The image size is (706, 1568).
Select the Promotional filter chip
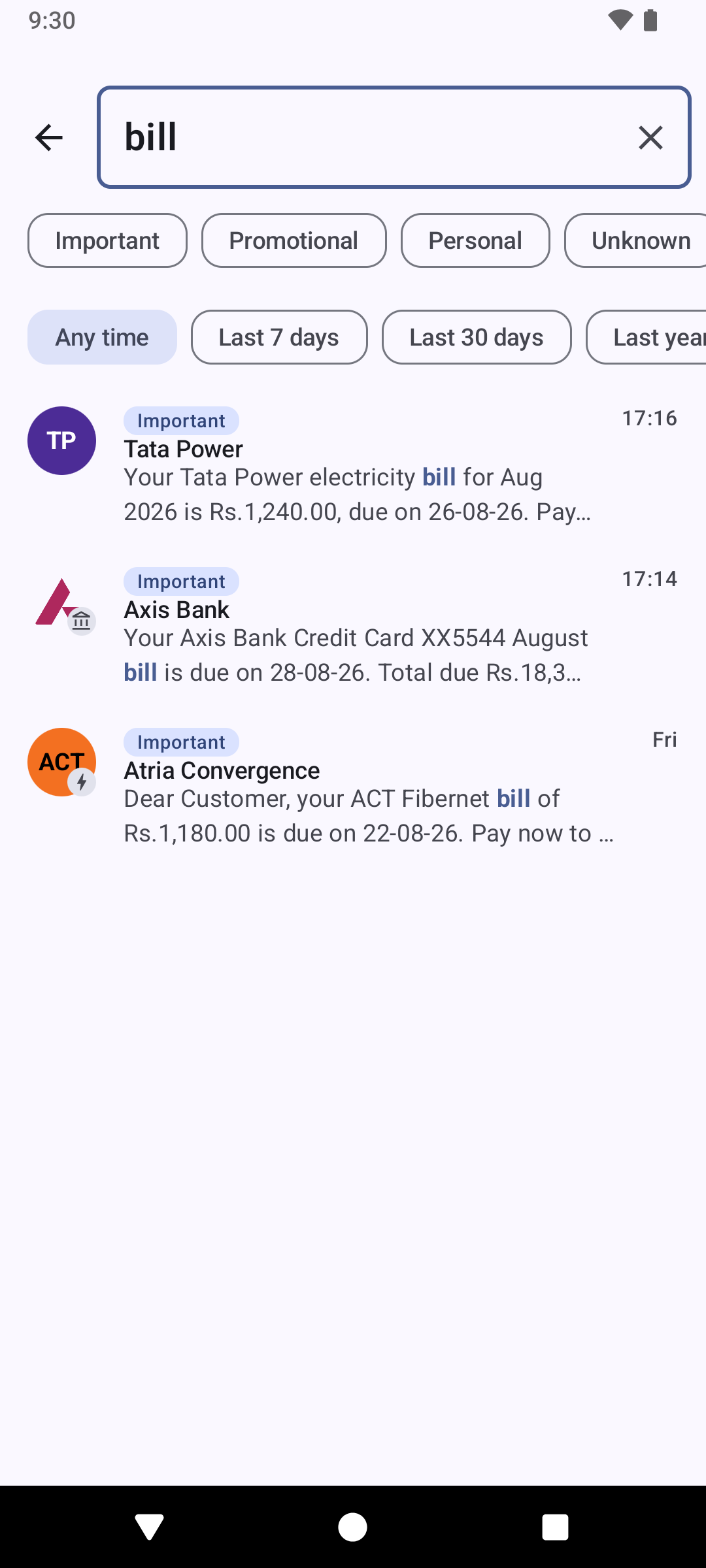(x=294, y=240)
